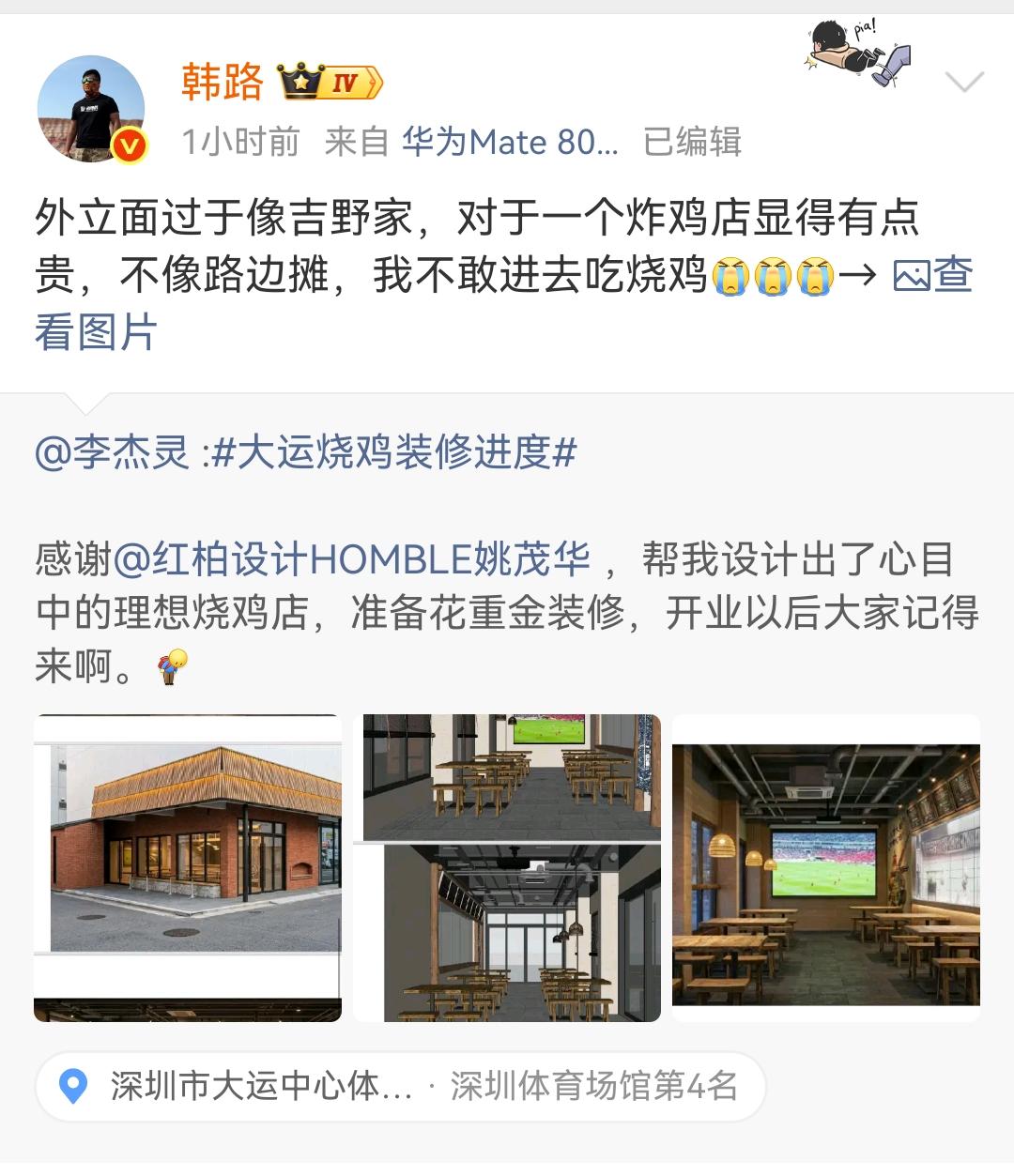
Task: Click 韩路's profile avatar picture
Action: (94, 108)
